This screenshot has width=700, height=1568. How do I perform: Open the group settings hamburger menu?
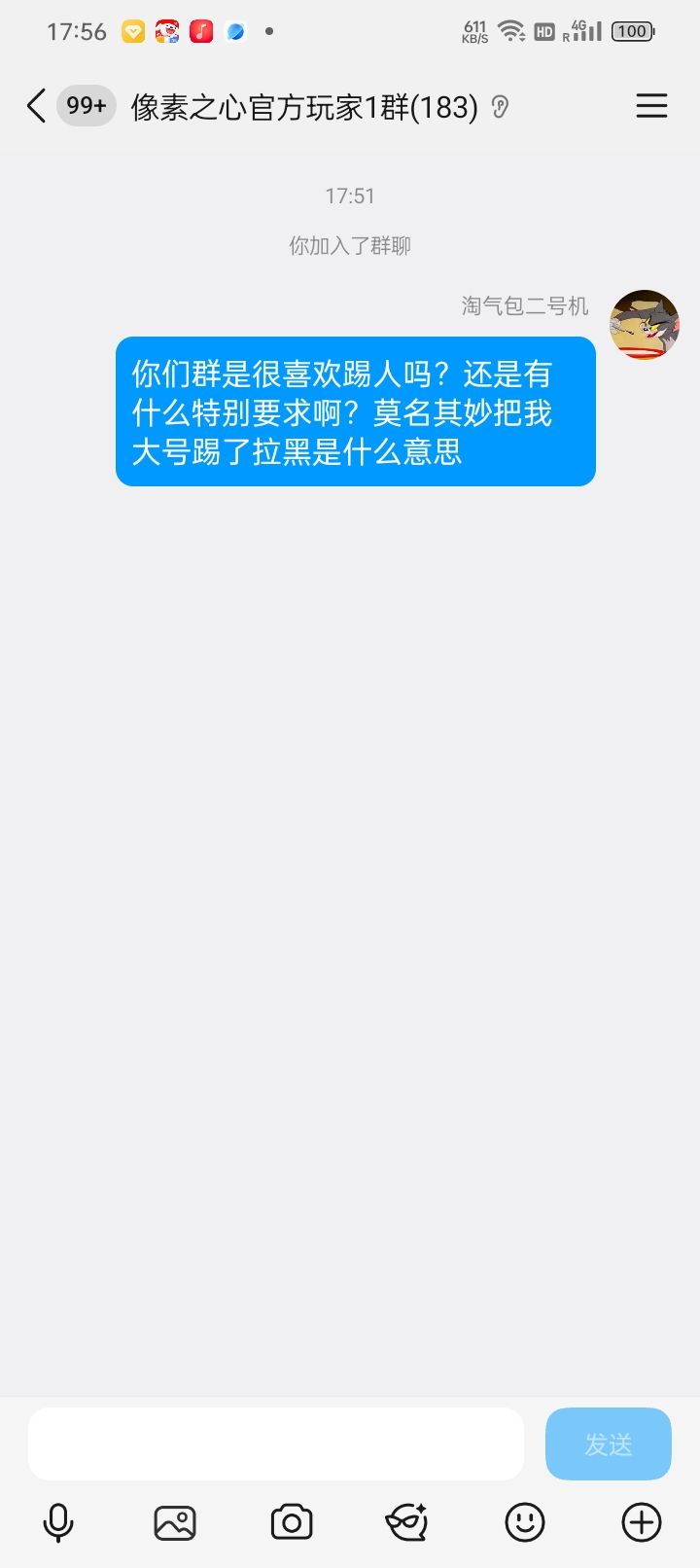coord(651,106)
